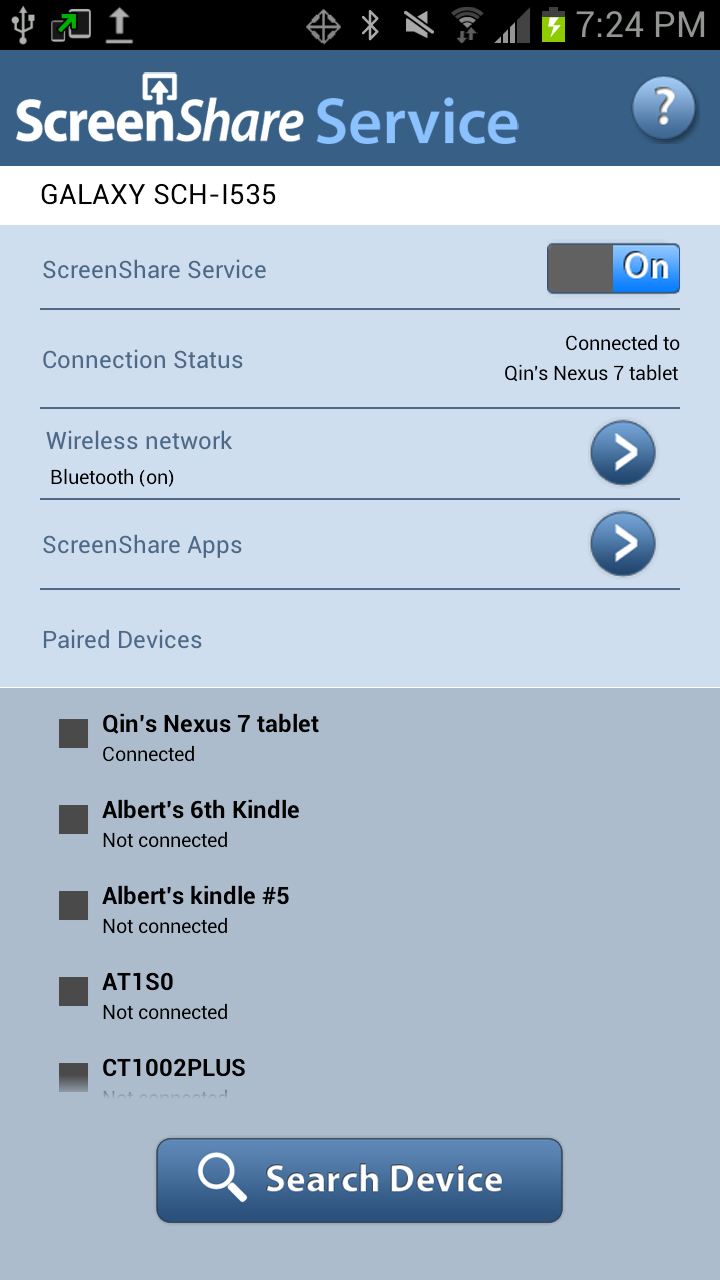Click the GPS crosshair status icon
Viewport: 720px width, 1280px height.
[322, 24]
